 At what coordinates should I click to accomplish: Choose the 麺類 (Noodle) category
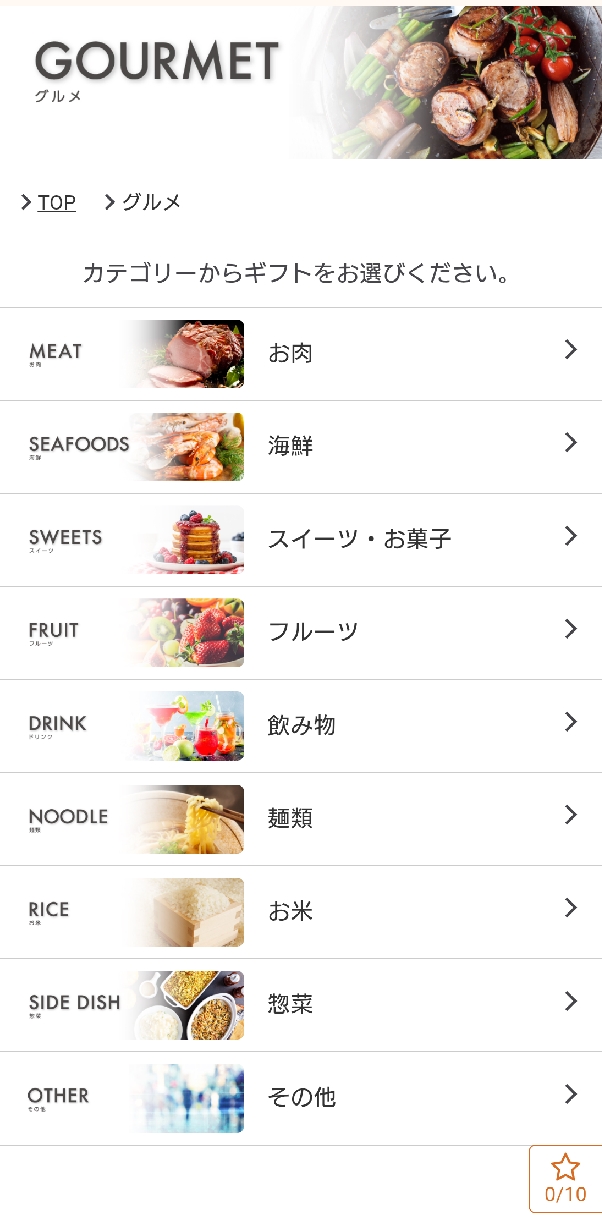(300, 818)
